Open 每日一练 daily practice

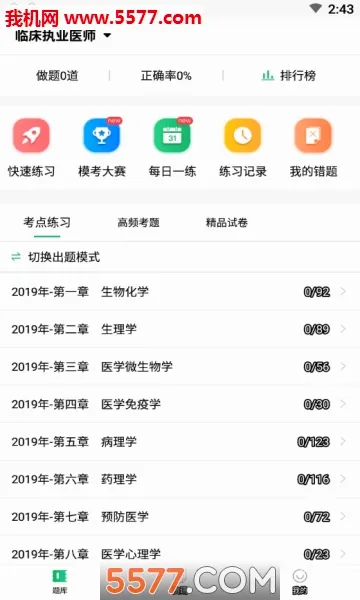pos(172,148)
